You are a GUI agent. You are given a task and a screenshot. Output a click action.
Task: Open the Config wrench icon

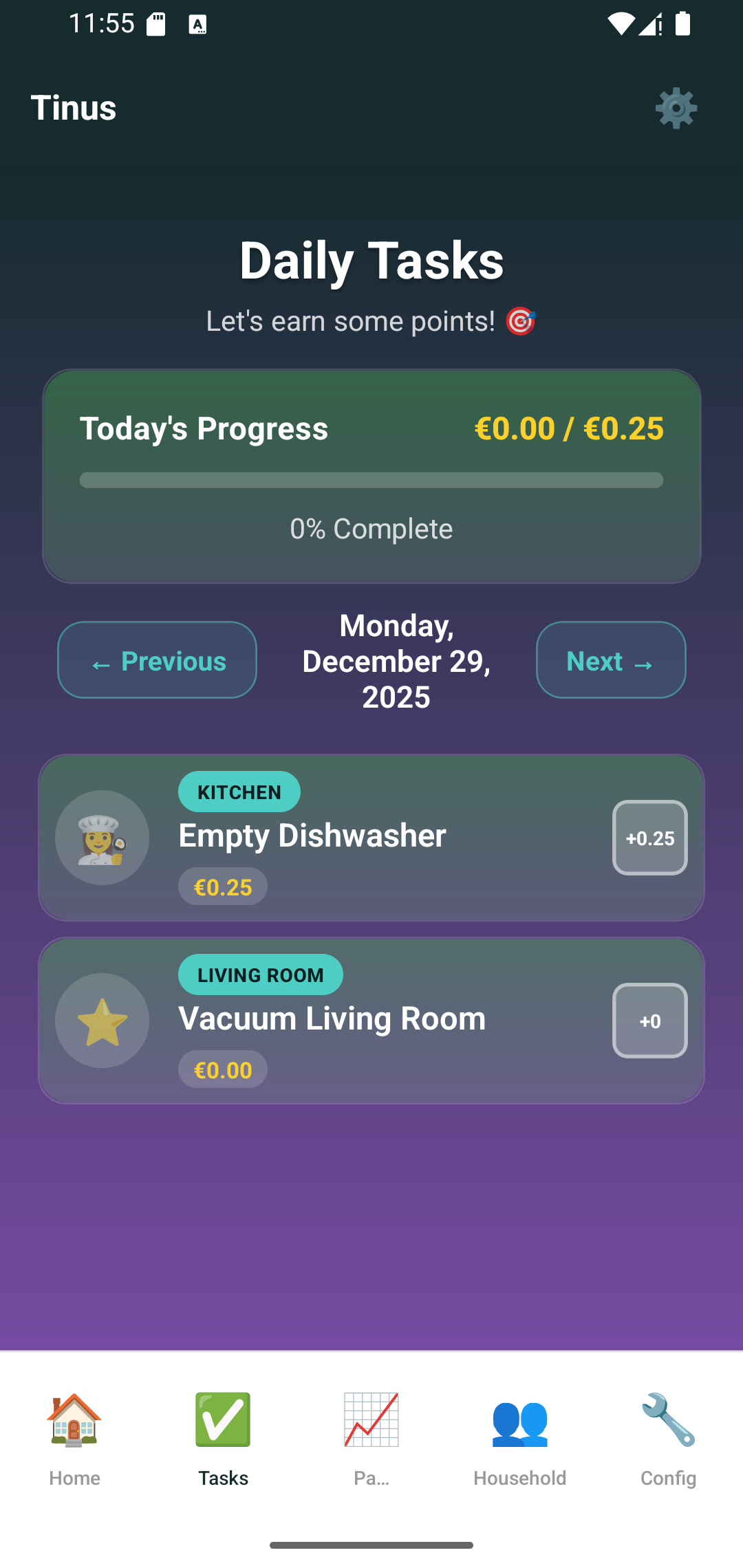(x=668, y=1418)
